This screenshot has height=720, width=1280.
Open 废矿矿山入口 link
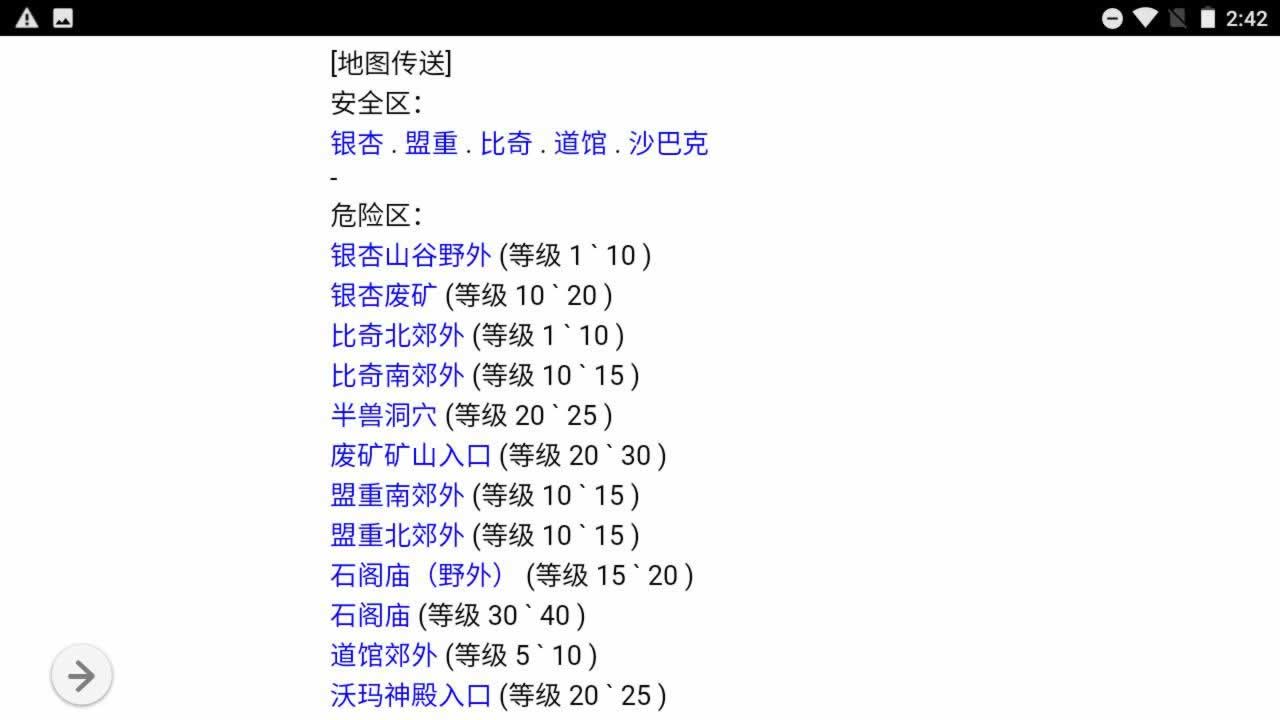410,455
